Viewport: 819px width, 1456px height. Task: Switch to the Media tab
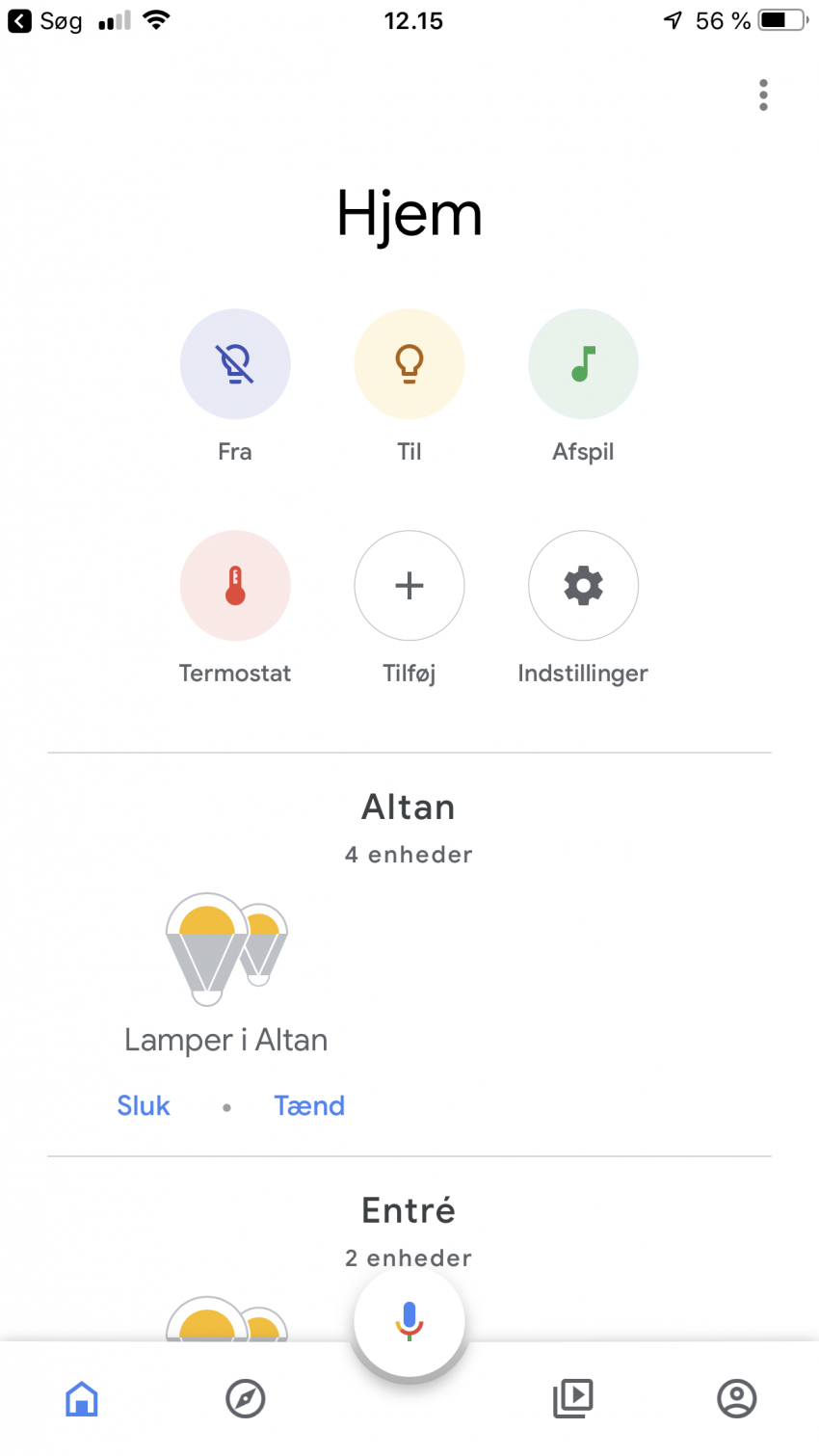[x=573, y=1398]
